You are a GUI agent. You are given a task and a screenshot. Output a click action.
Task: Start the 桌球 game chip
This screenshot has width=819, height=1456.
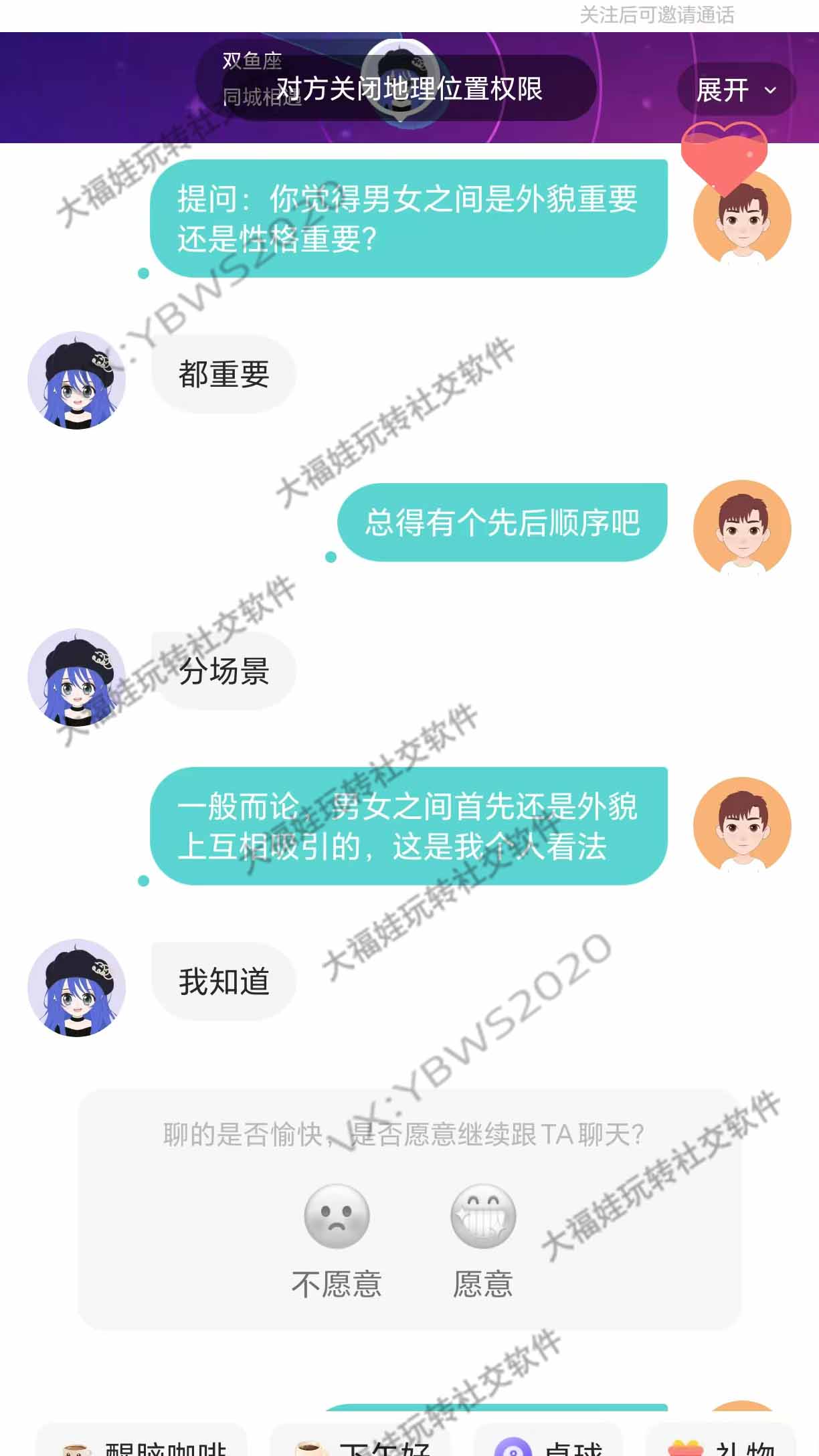point(549,1444)
